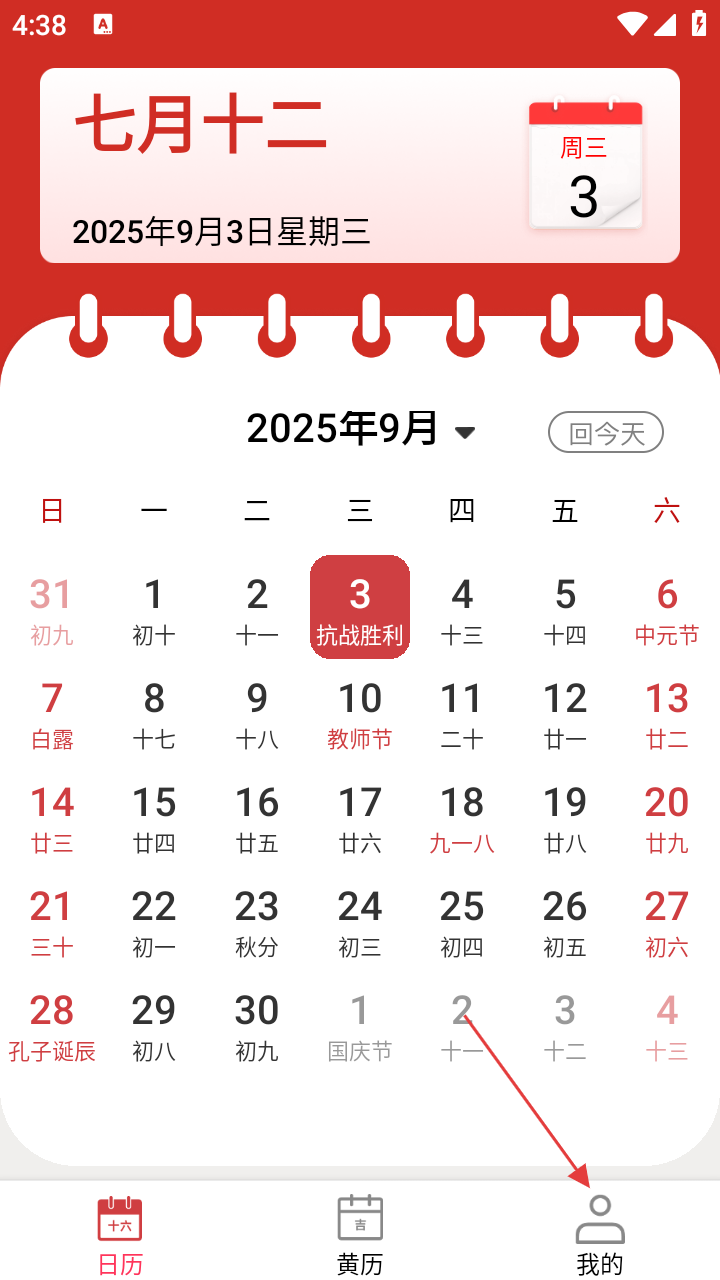
Task: Open the 2025年9月 month picker dropdown
Action: pyautogui.click(x=360, y=430)
